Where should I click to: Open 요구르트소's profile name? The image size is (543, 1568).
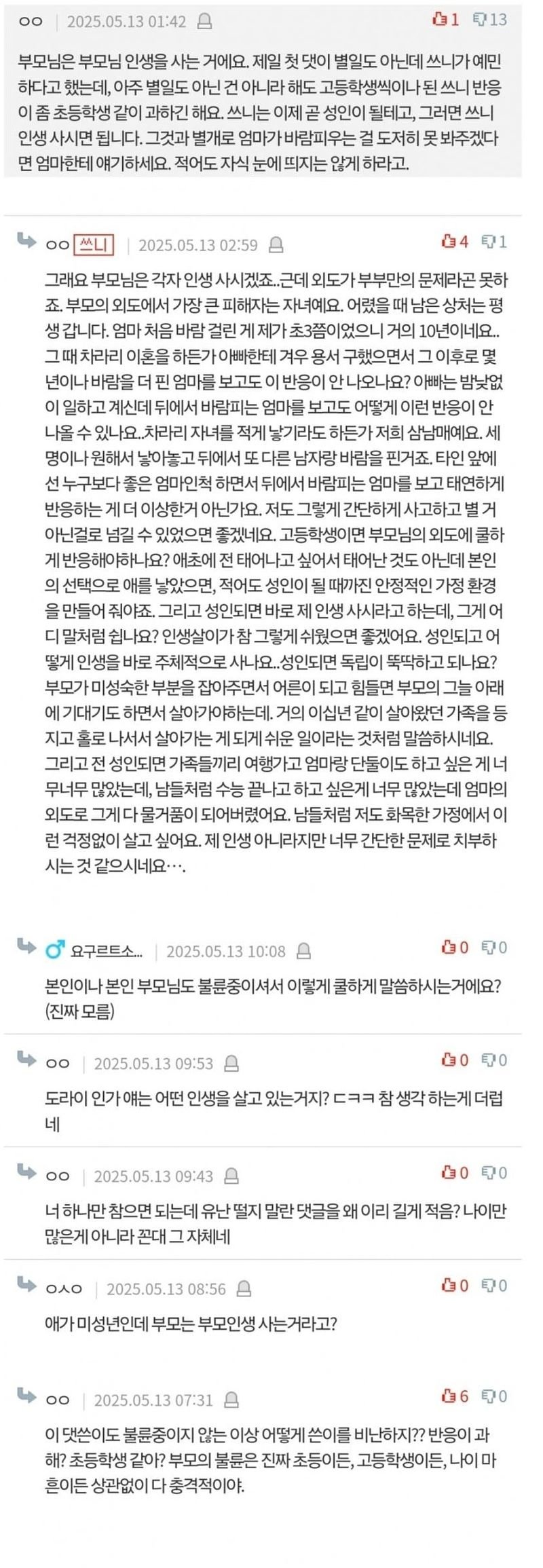pos(106,951)
